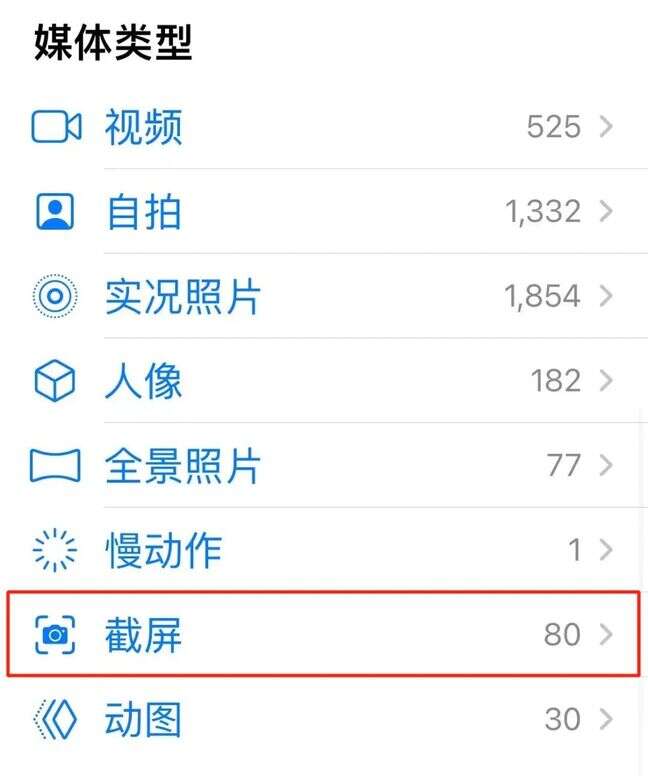Viewport: 648px width, 776px height.
Task: Open the 自拍 album
Action: [144, 212]
